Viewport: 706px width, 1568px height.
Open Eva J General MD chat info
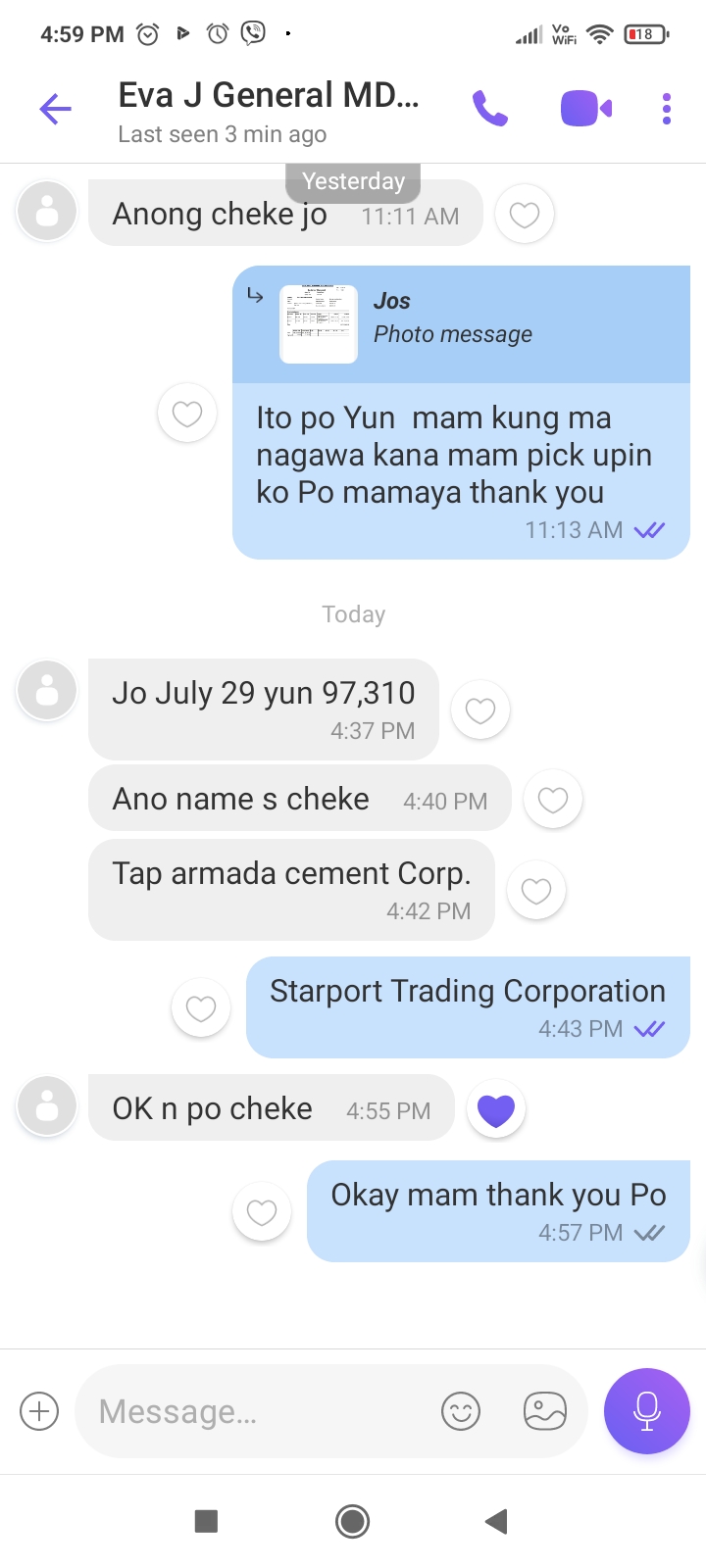[x=268, y=111]
